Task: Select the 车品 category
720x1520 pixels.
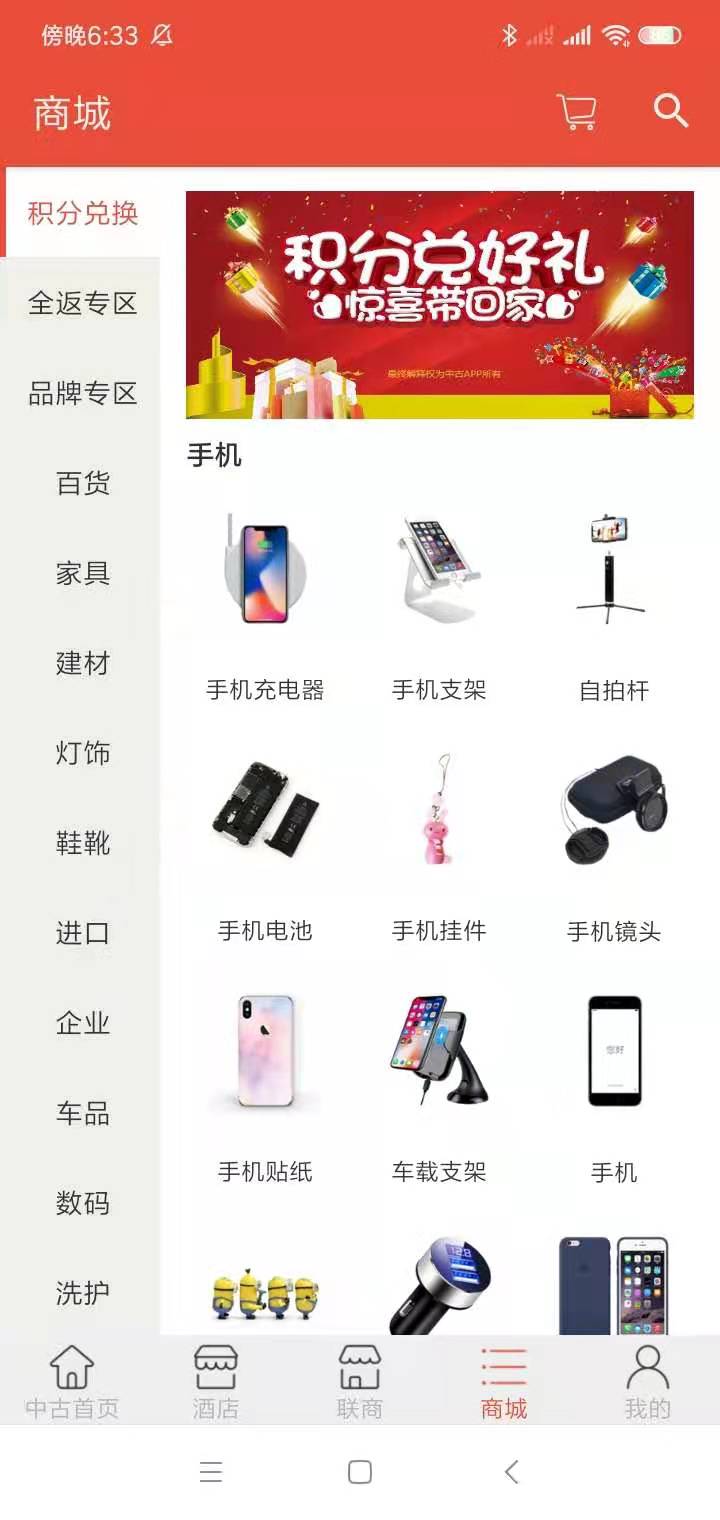Action: pos(82,1114)
